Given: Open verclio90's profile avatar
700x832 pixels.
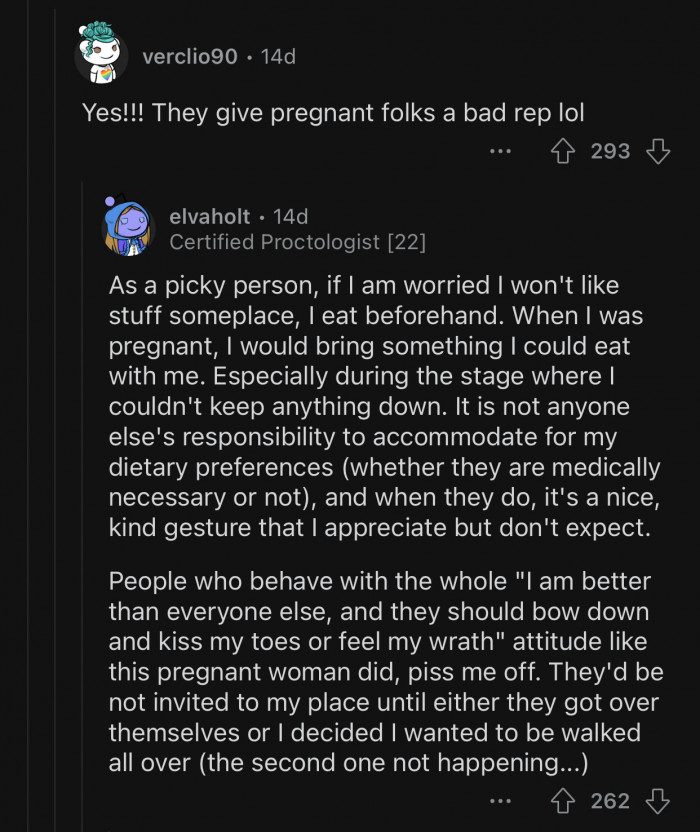Looking at the screenshot, I should point(101,57).
